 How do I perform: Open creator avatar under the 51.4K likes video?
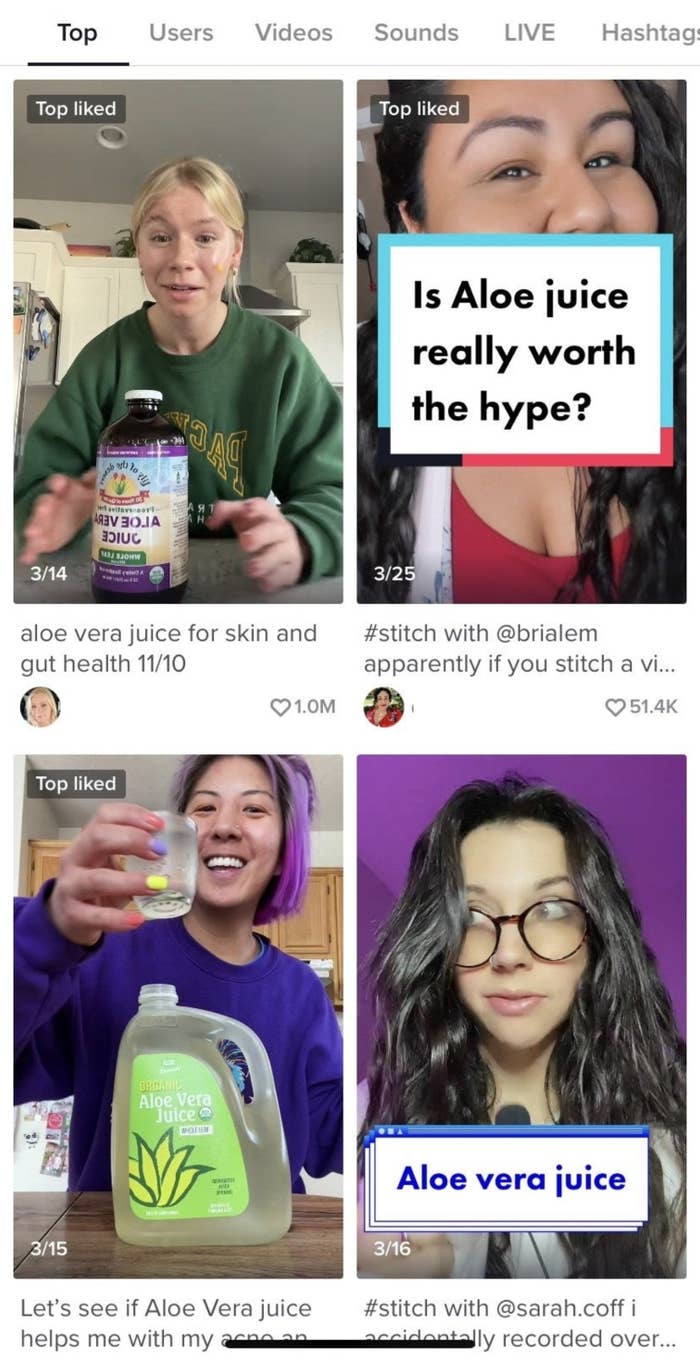(384, 706)
